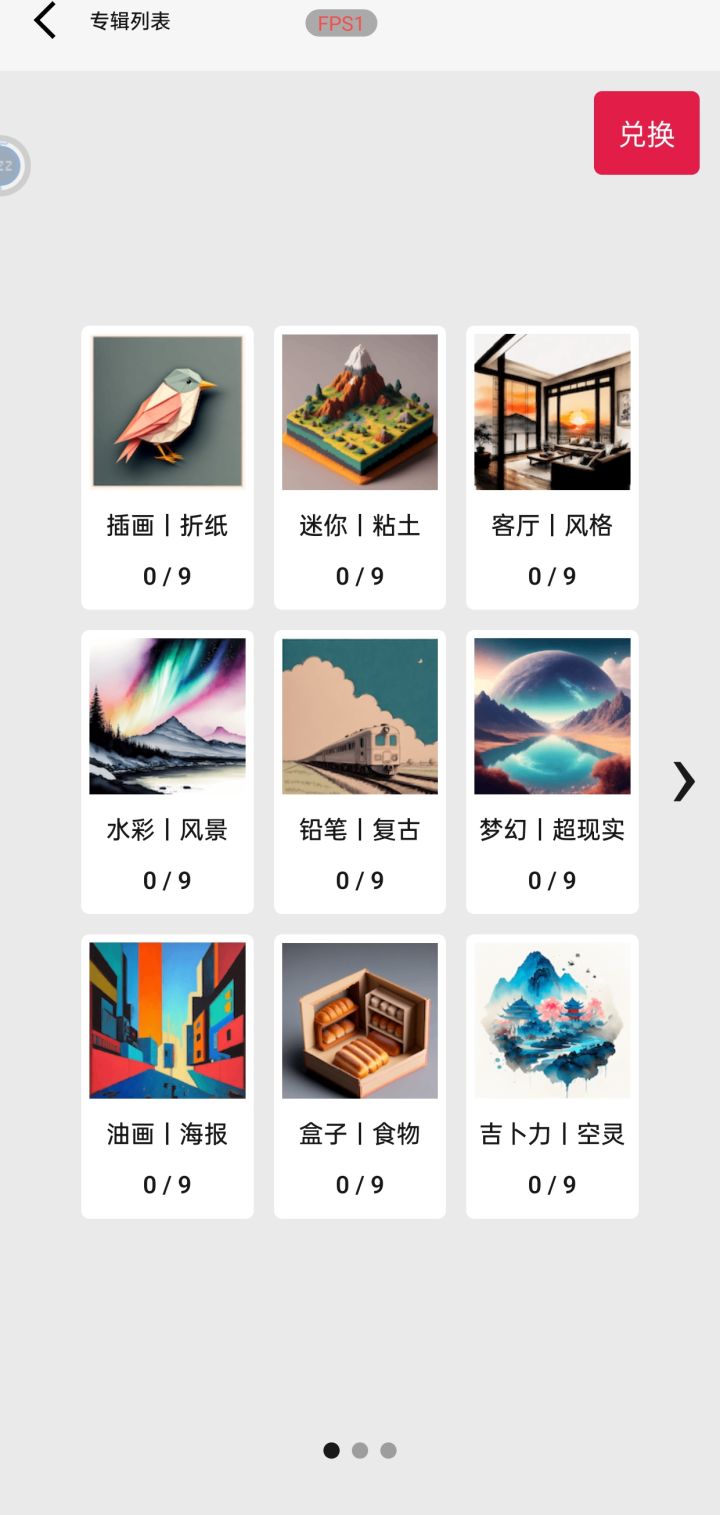
Task: View the 水彩 | 风景 album
Action: [167, 771]
